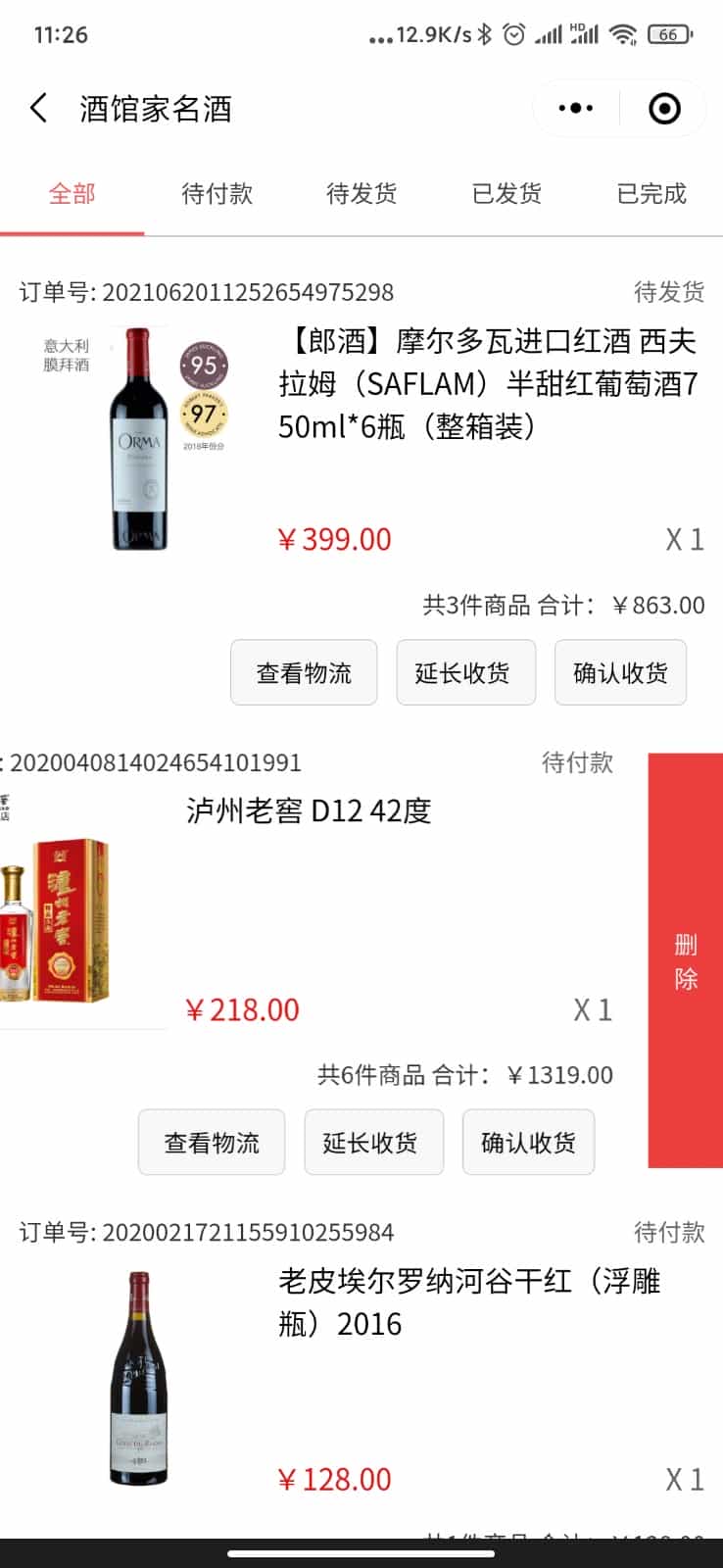Tap 查看物流 on the ¥863.00 order
723x1568 pixels.
coord(304,672)
